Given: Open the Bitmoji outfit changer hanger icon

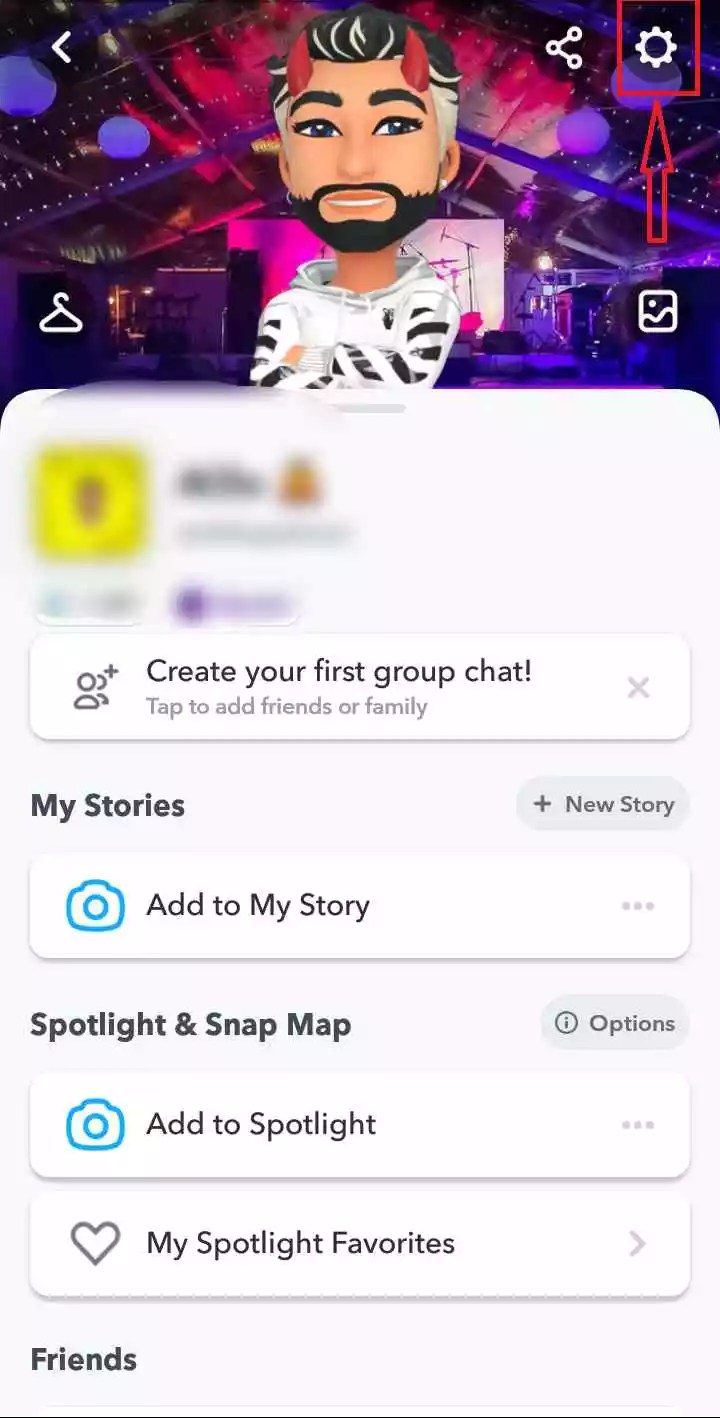Looking at the screenshot, I should tap(62, 311).
